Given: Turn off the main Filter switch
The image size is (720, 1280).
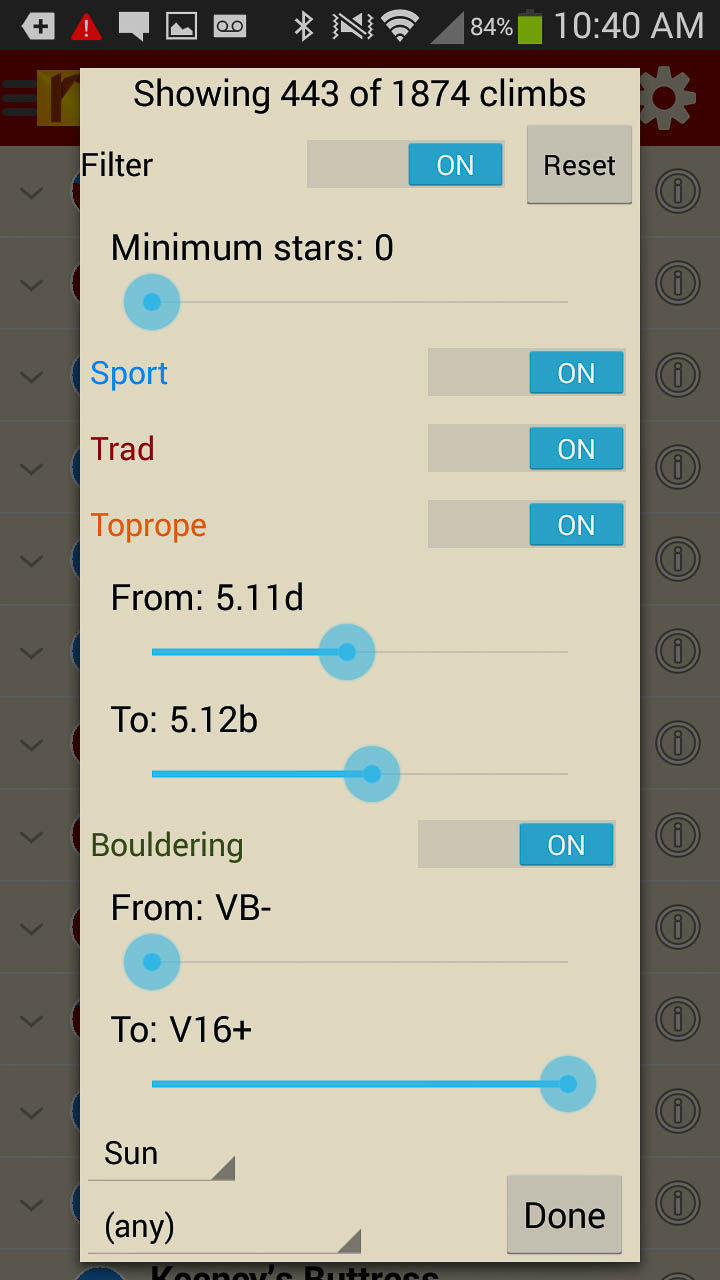Looking at the screenshot, I should click(x=406, y=165).
